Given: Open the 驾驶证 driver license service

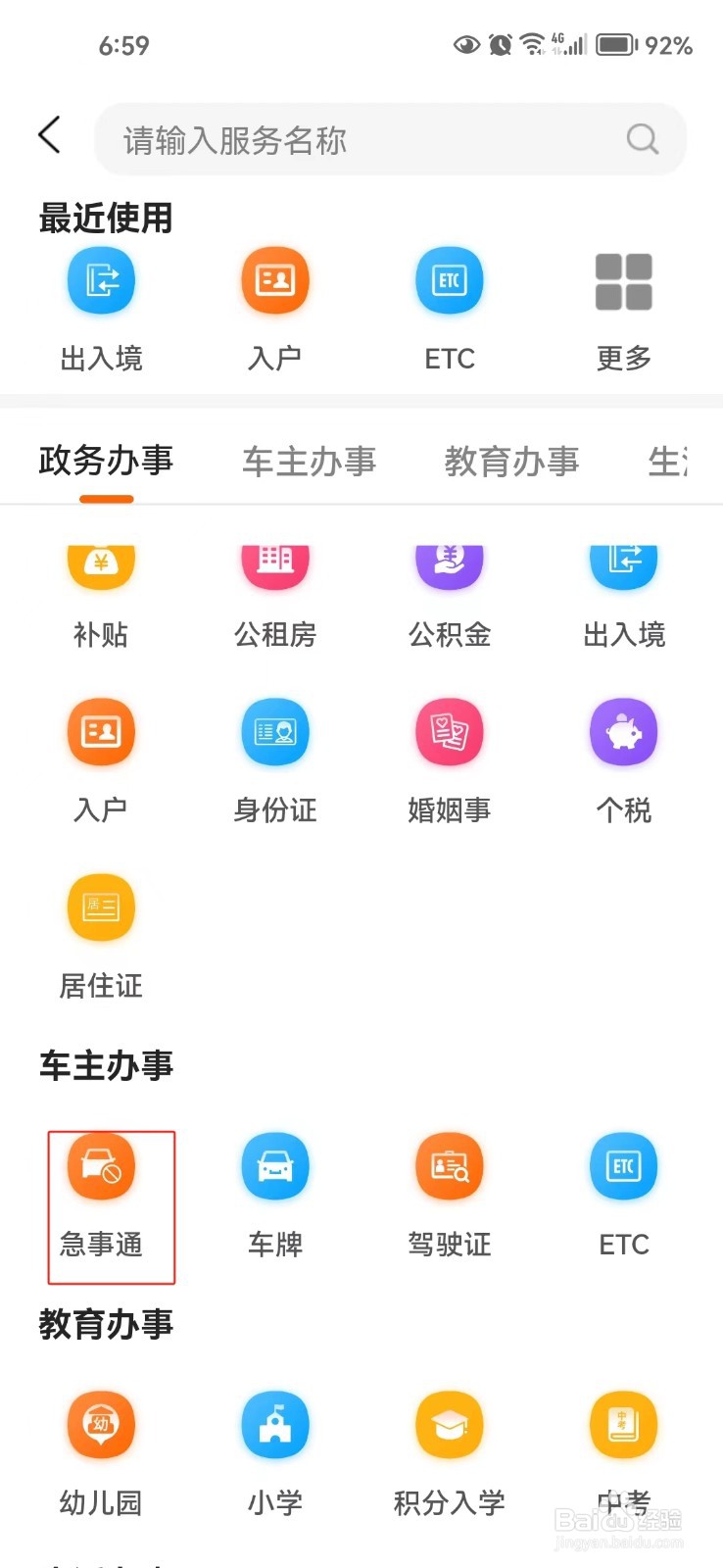Looking at the screenshot, I should tap(449, 1166).
